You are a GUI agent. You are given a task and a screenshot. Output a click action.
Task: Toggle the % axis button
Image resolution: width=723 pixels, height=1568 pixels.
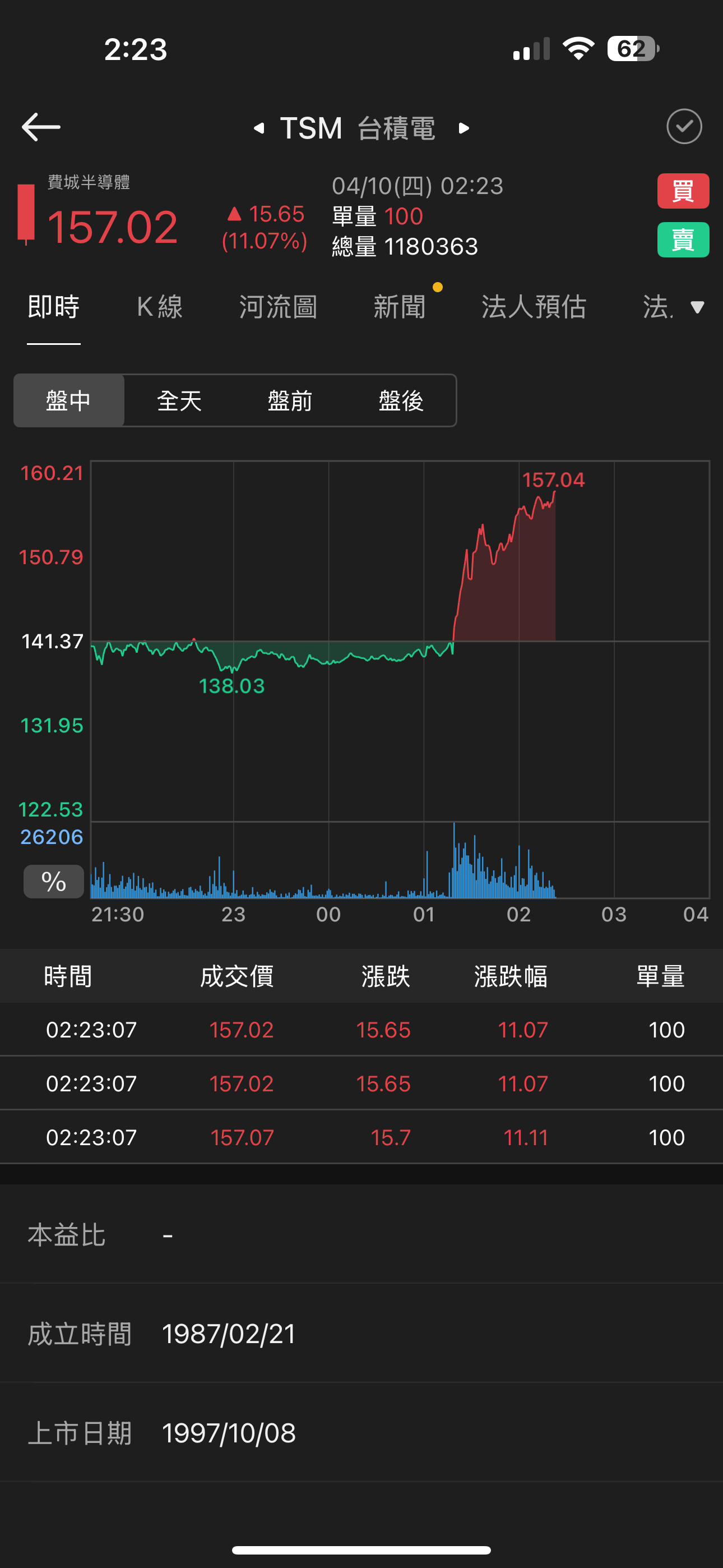[54, 882]
